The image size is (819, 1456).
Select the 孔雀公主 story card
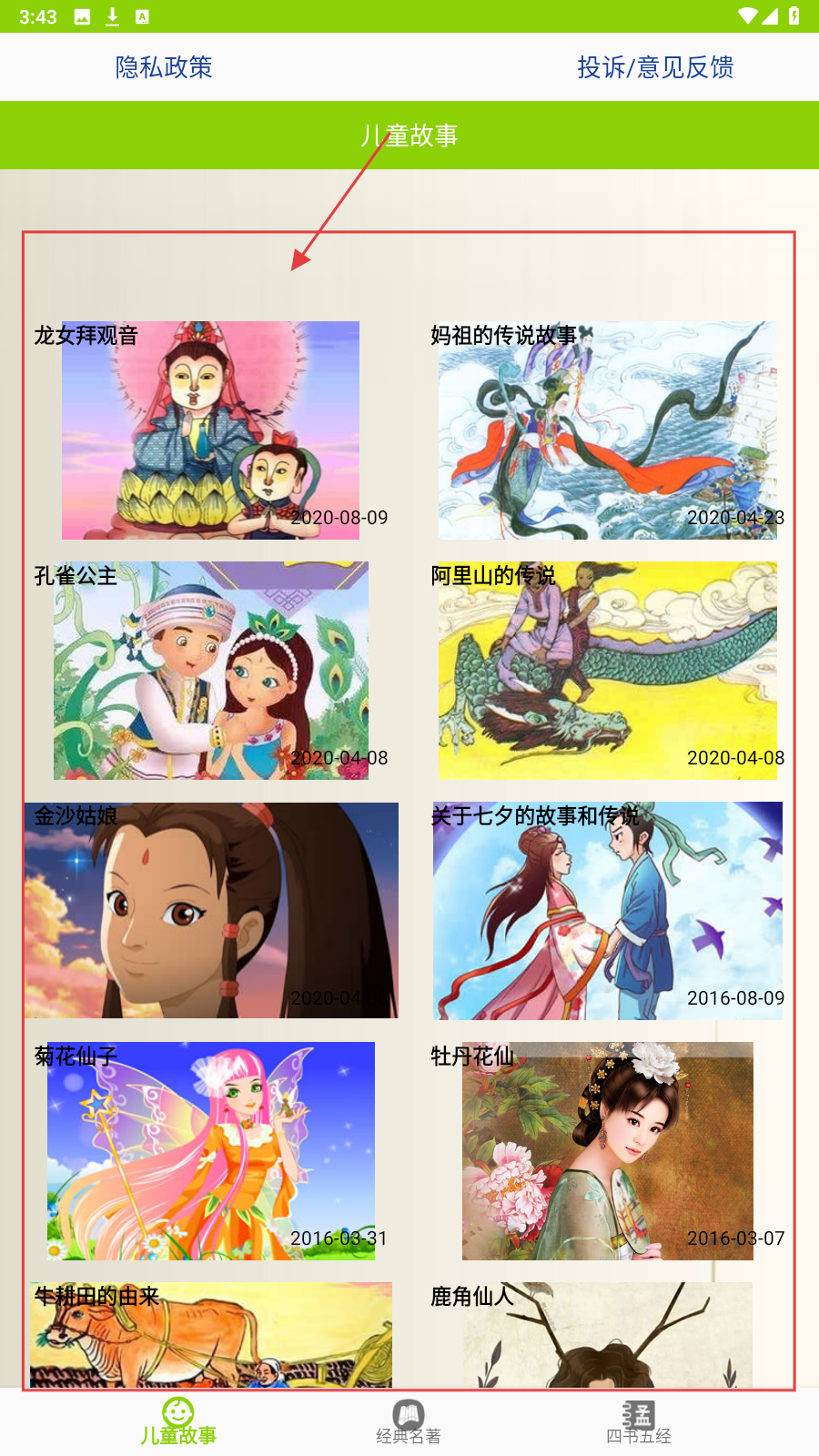point(210,671)
